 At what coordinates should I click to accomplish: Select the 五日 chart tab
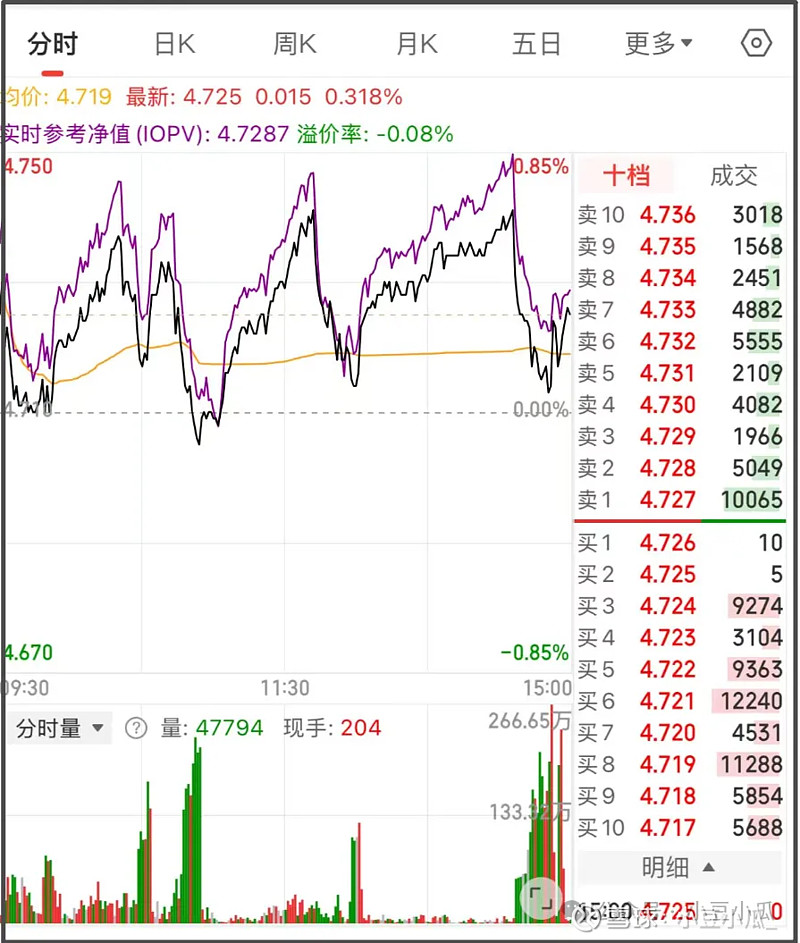click(x=536, y=43)
